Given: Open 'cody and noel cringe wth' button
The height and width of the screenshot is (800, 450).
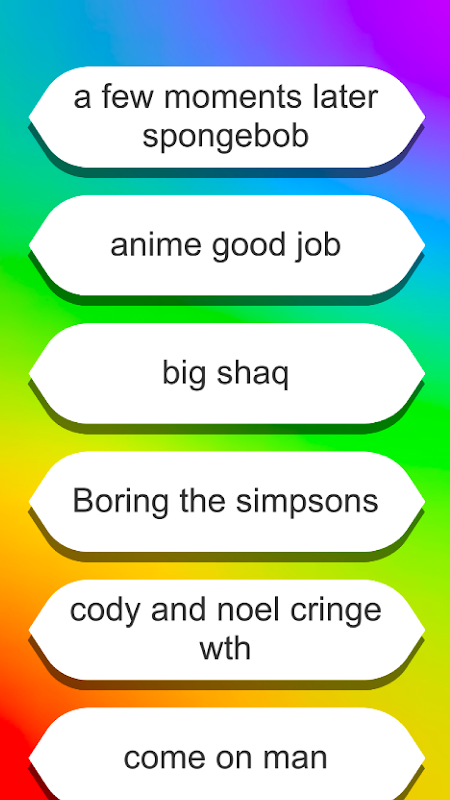Looking at the screenshot, I should [226, 630].
